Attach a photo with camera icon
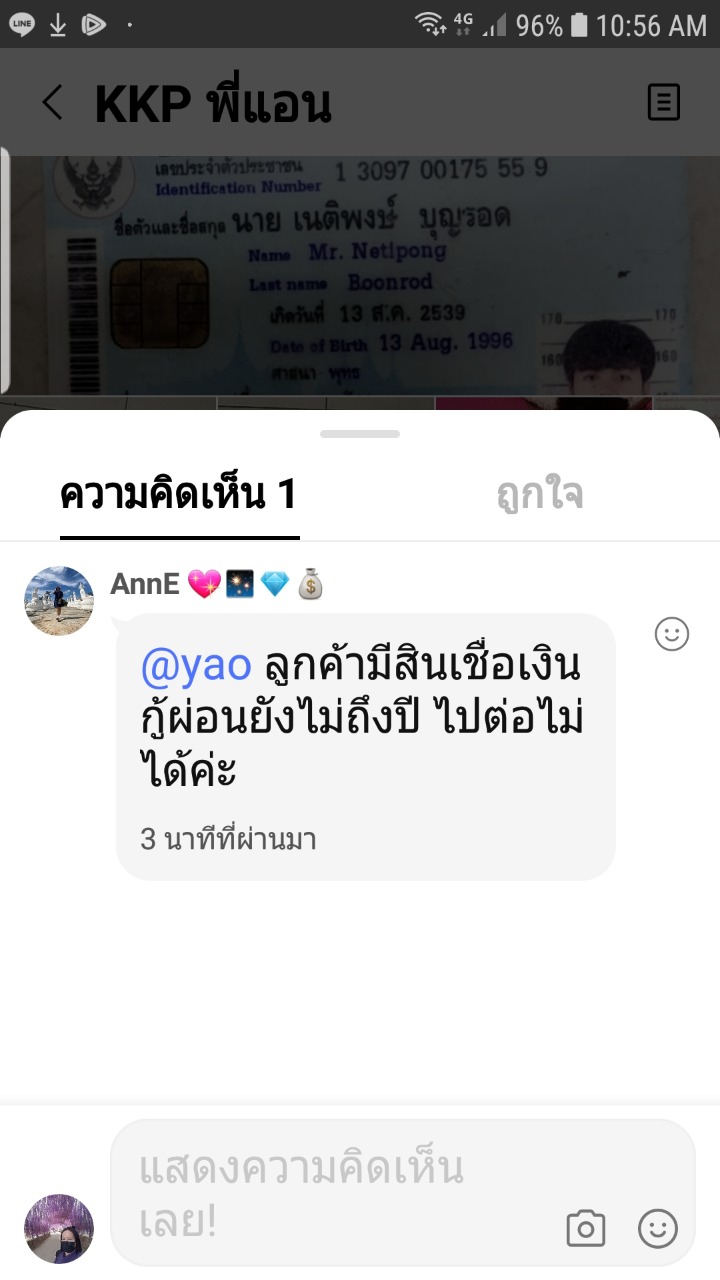The image size is (720, 1280). coord(586,1228)
